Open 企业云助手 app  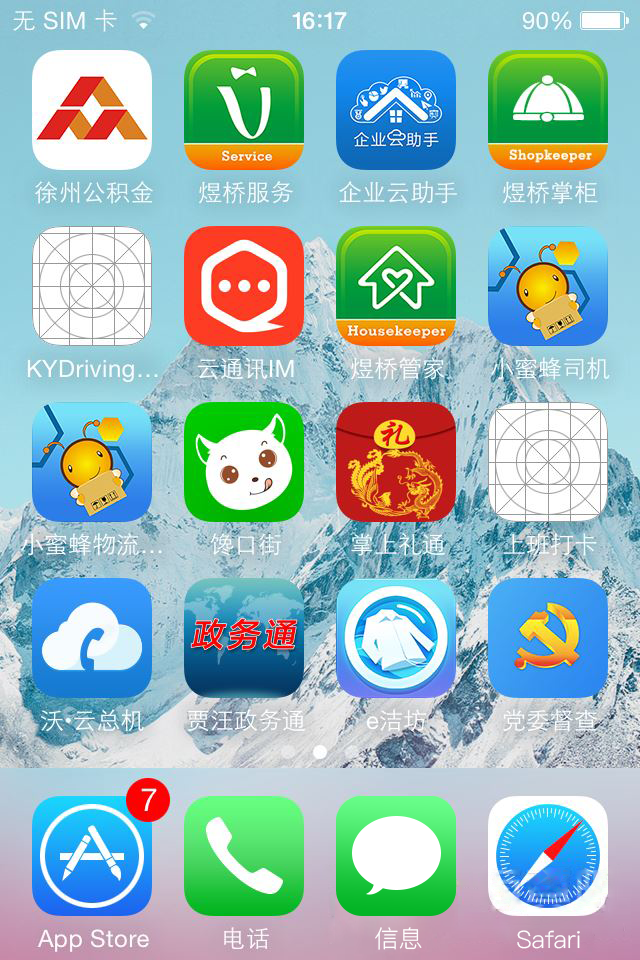pyautogui.click(x=396, y=110)
